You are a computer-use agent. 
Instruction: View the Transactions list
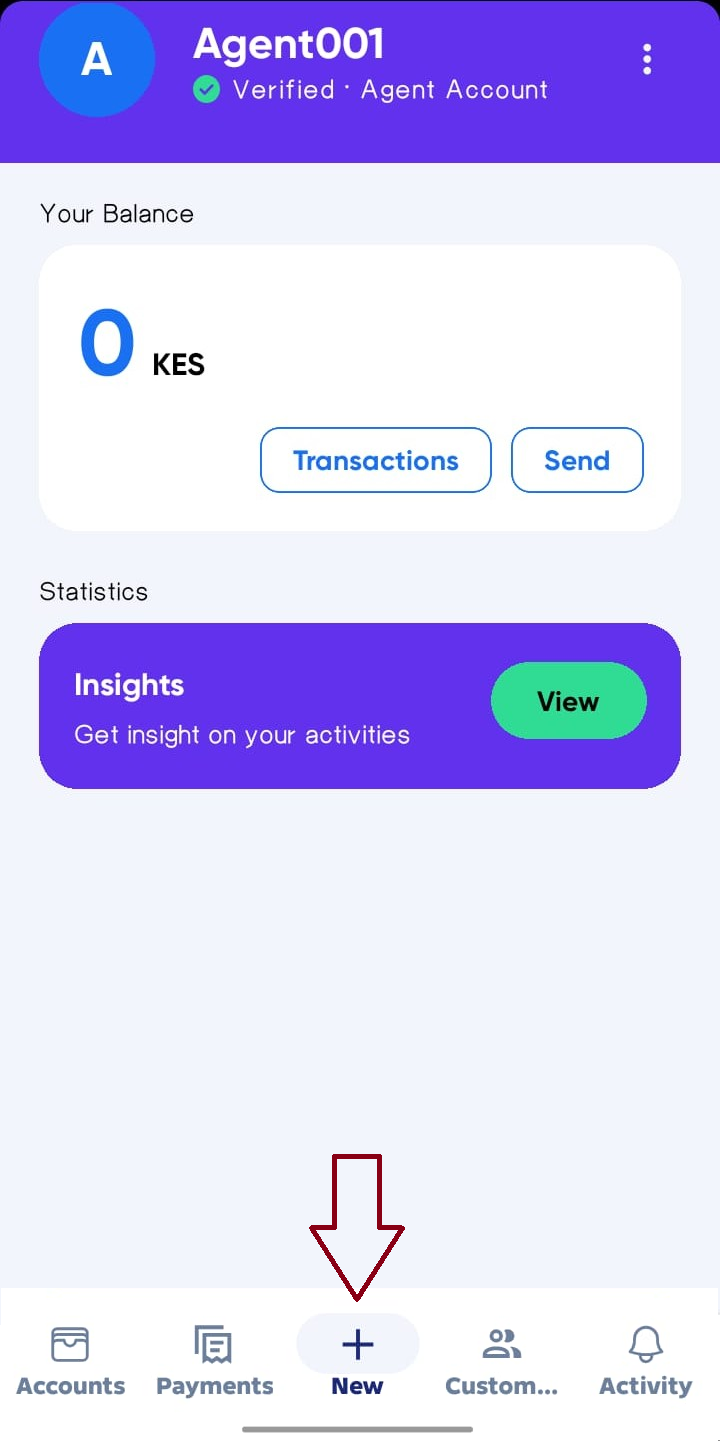click(375, 460)
